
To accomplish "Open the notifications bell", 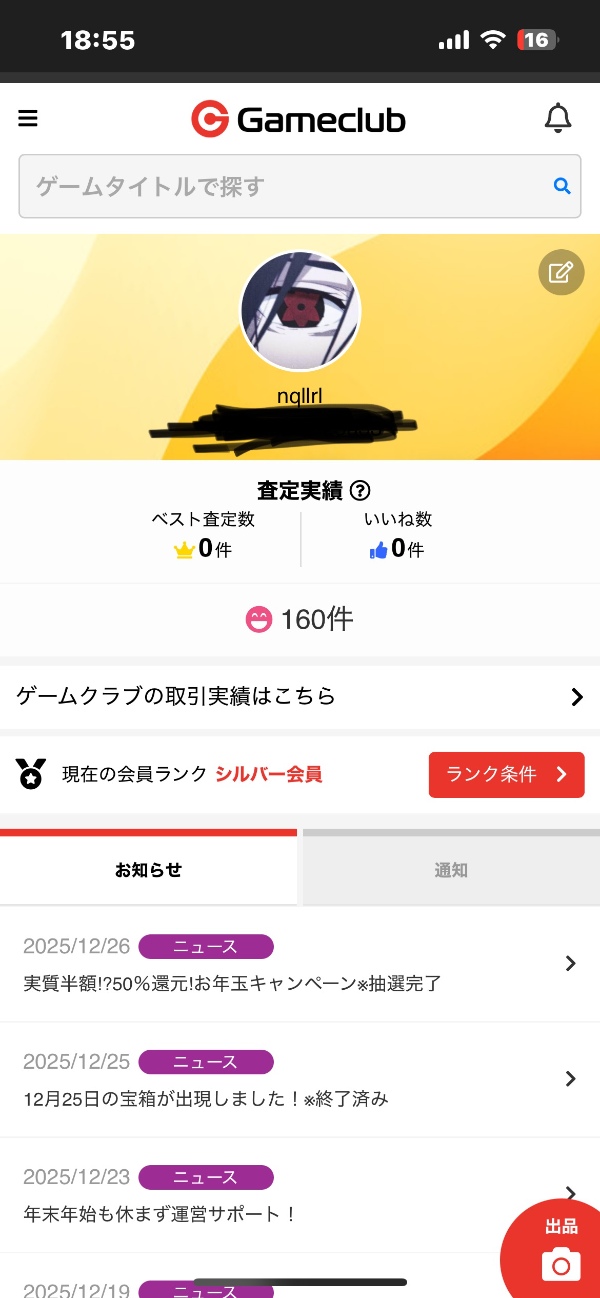I will 557,119.
